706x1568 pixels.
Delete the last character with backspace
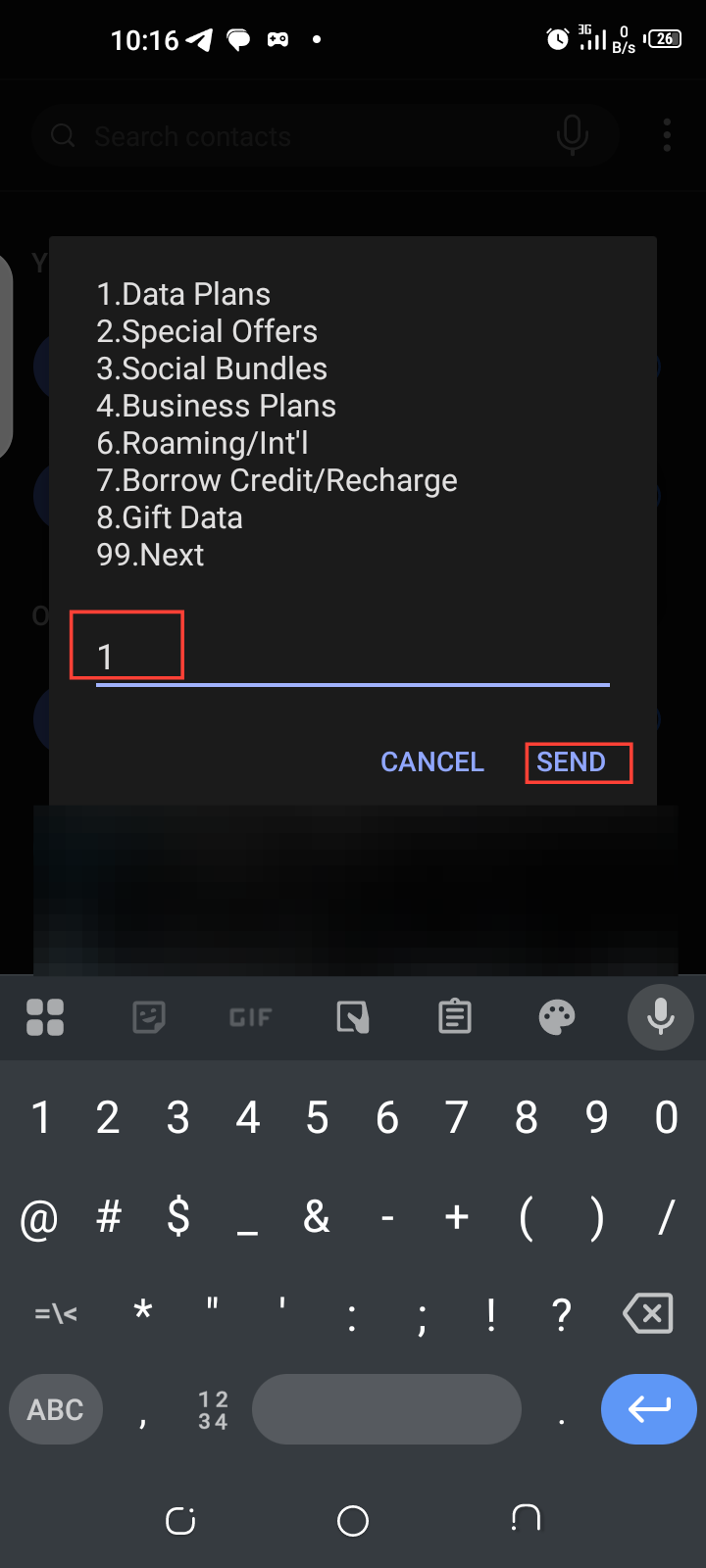648,1313
